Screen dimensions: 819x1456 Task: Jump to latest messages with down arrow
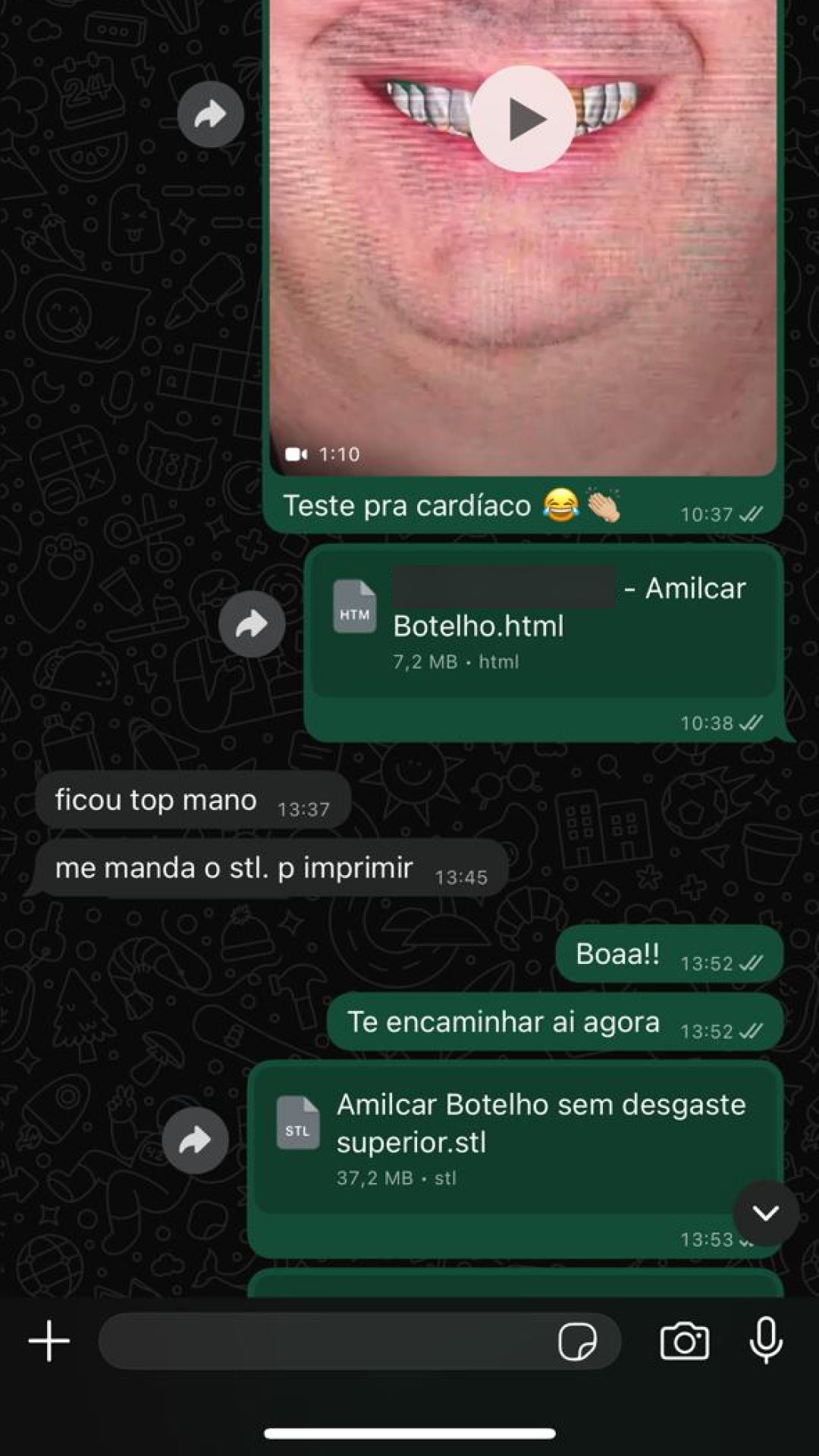pos(765,1213)
